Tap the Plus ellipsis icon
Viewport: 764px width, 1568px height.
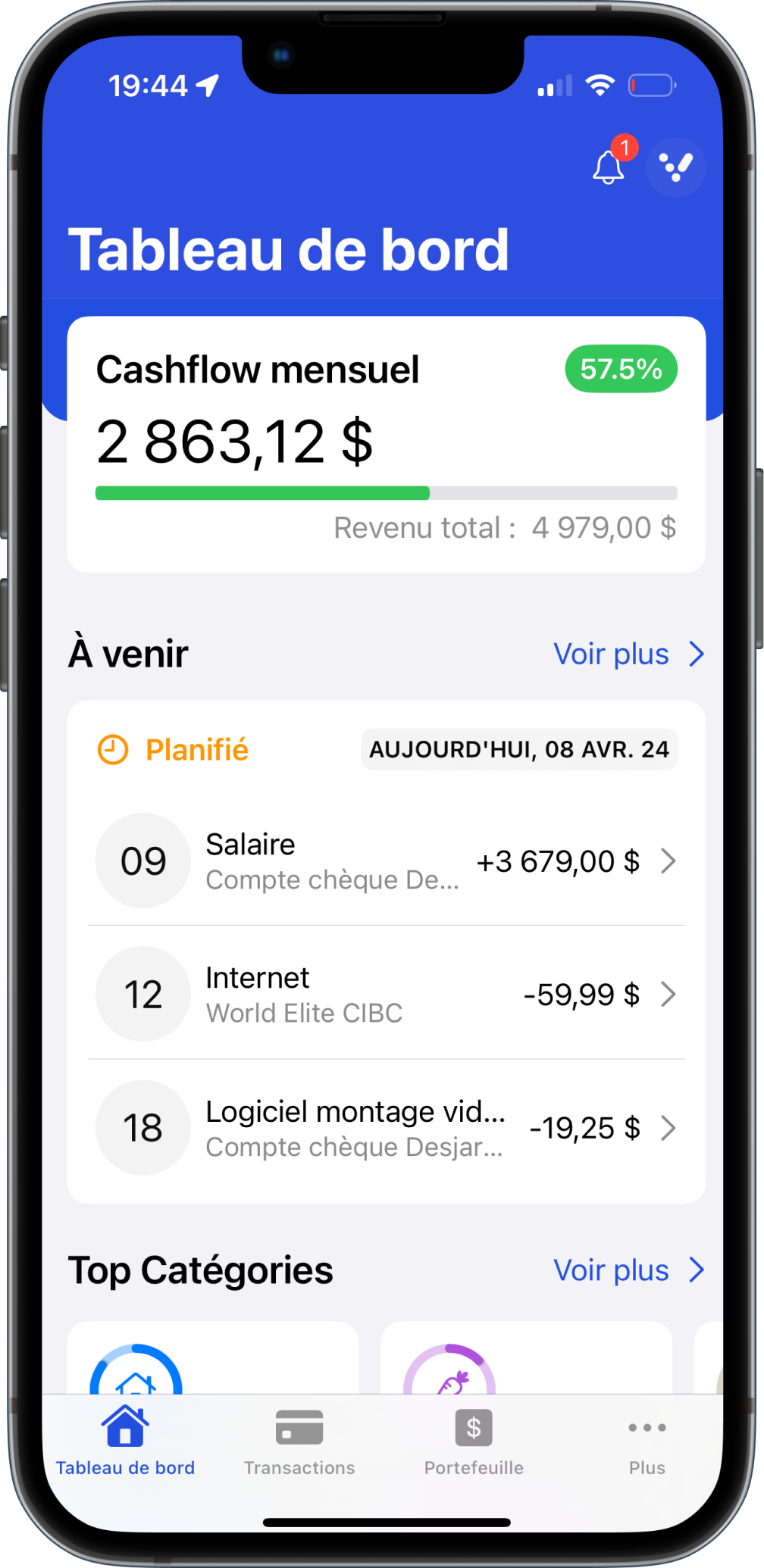647,1427
